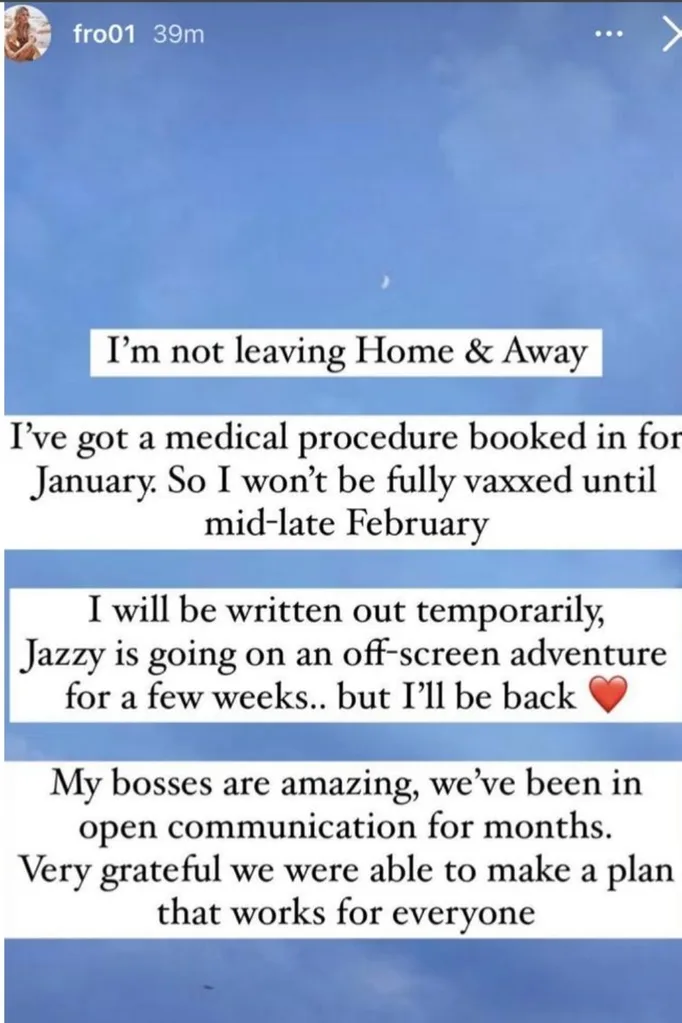The image size is (682, 1023).
Task: Open the three-dot story options menu
Action: (607, 34)
